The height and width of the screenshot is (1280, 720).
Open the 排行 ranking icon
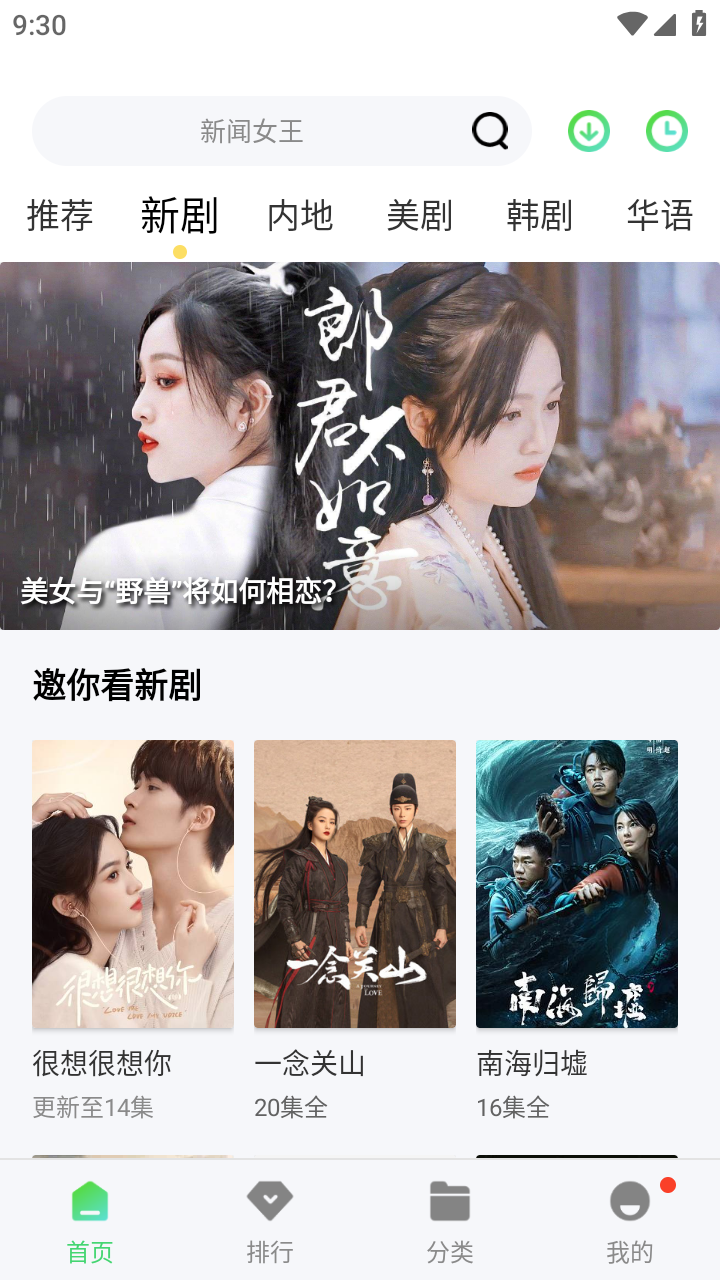(x=270, y=1200)
